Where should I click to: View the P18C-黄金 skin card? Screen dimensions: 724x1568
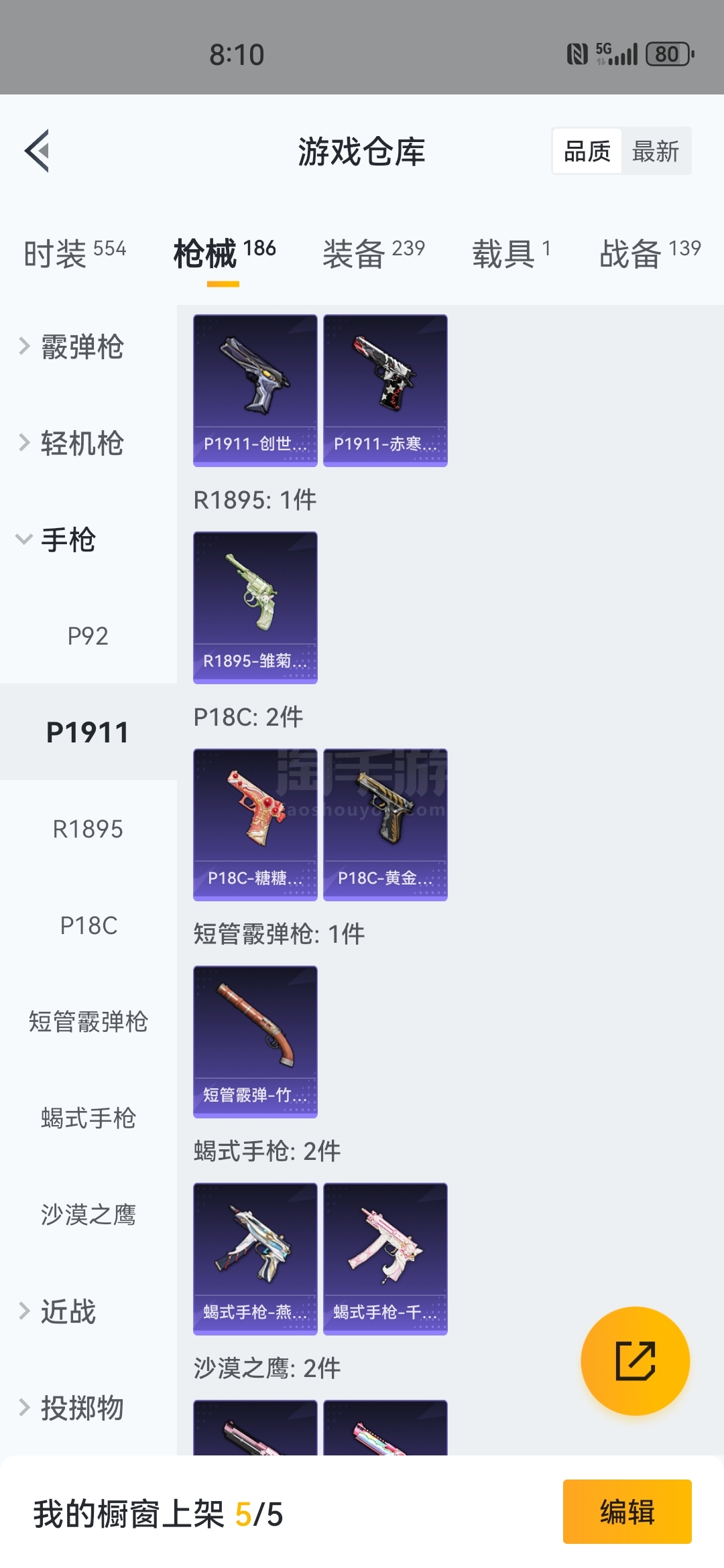point(385,824)
